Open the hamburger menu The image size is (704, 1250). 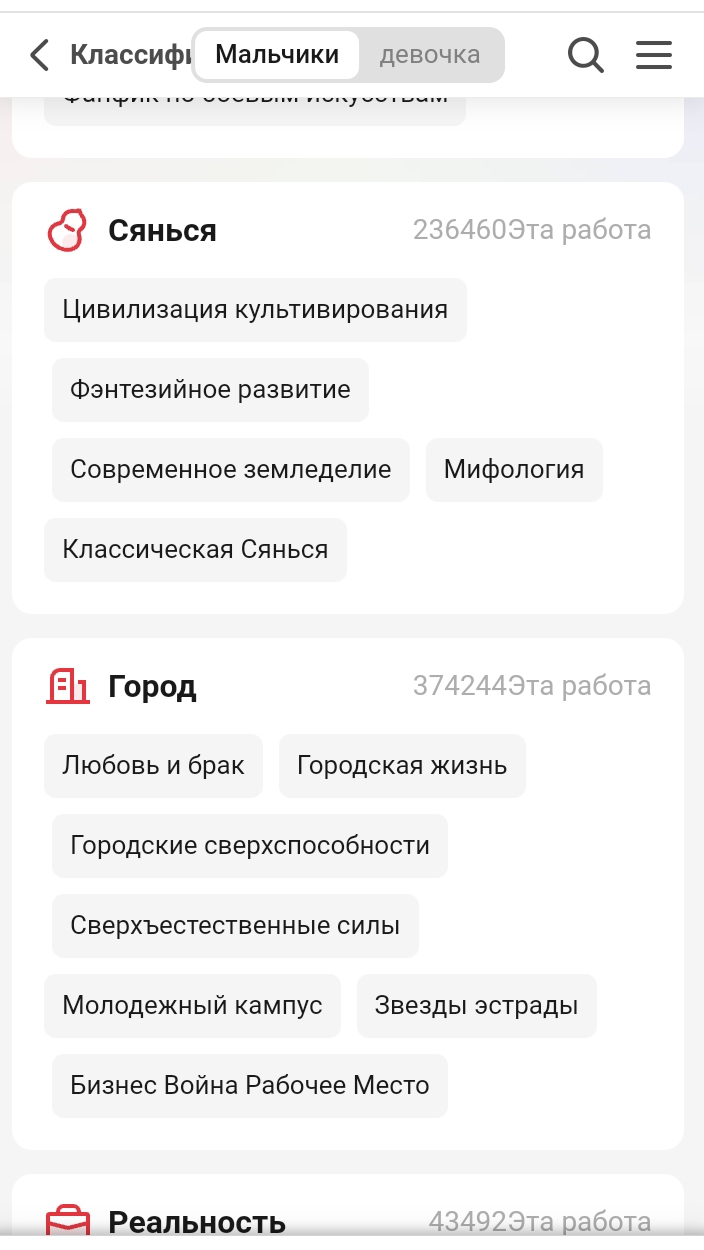tap(654, 55)
